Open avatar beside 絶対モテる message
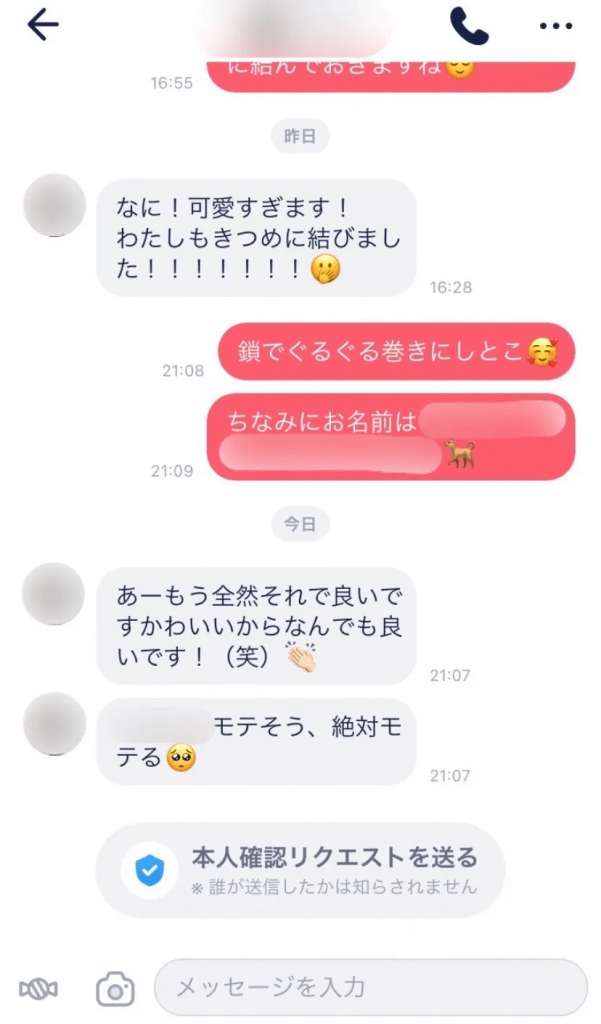This screenshot has width=601, height=1024. pyautogui.click(x=54, y=724)
